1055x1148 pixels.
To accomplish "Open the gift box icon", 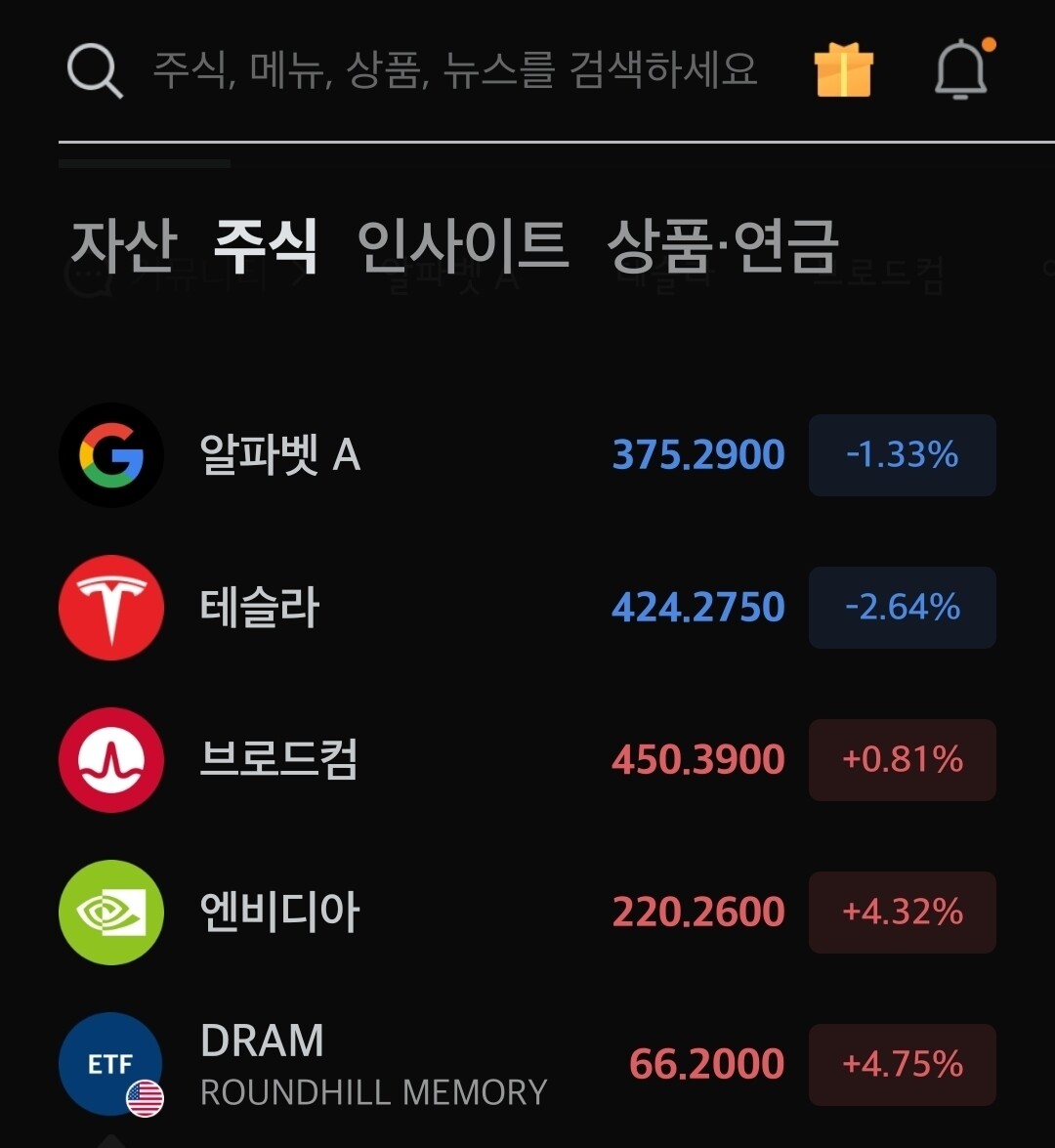I will coord(843,70).
